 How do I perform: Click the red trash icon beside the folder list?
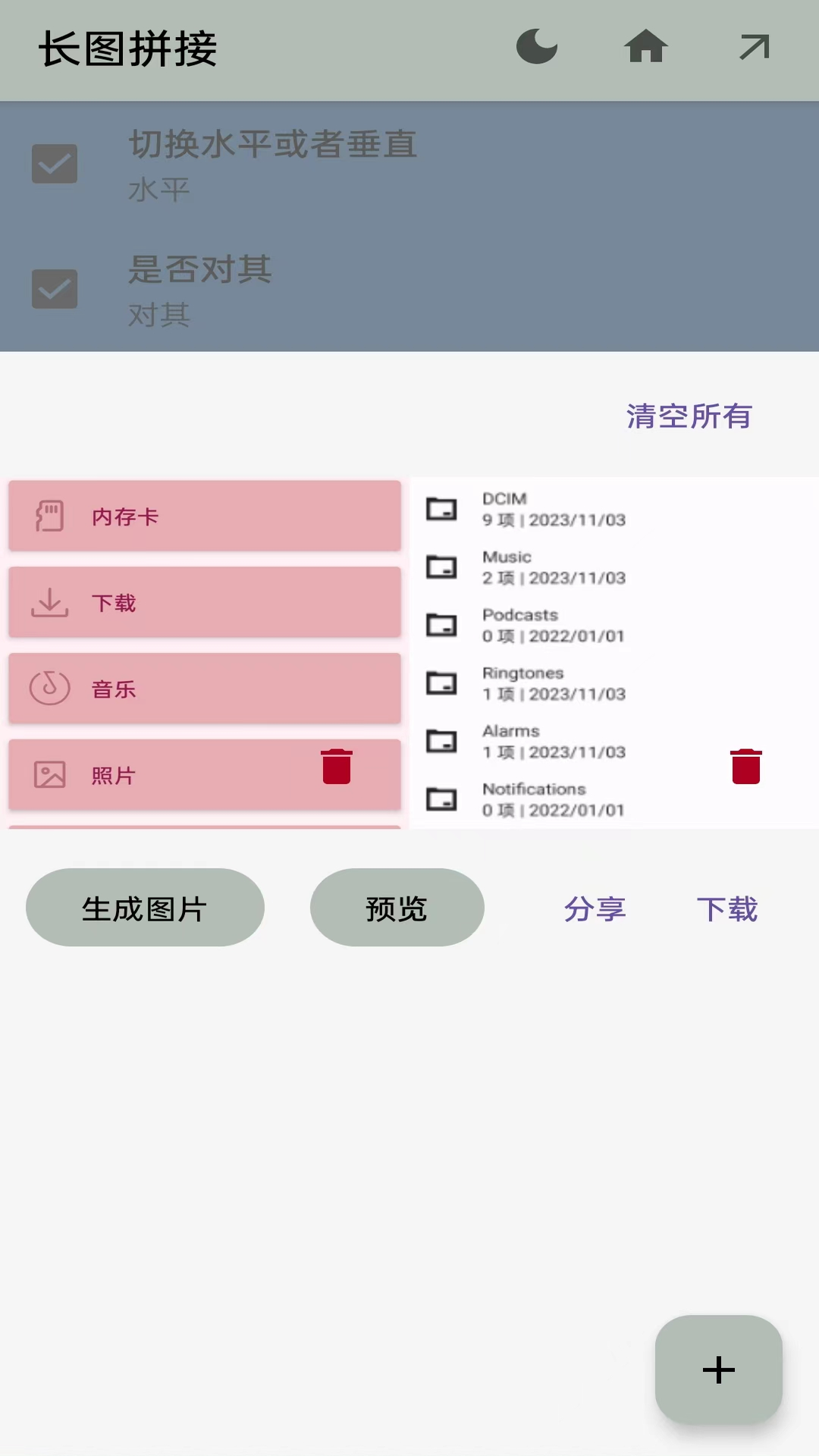pyautogui.click(x=746, y=766)
